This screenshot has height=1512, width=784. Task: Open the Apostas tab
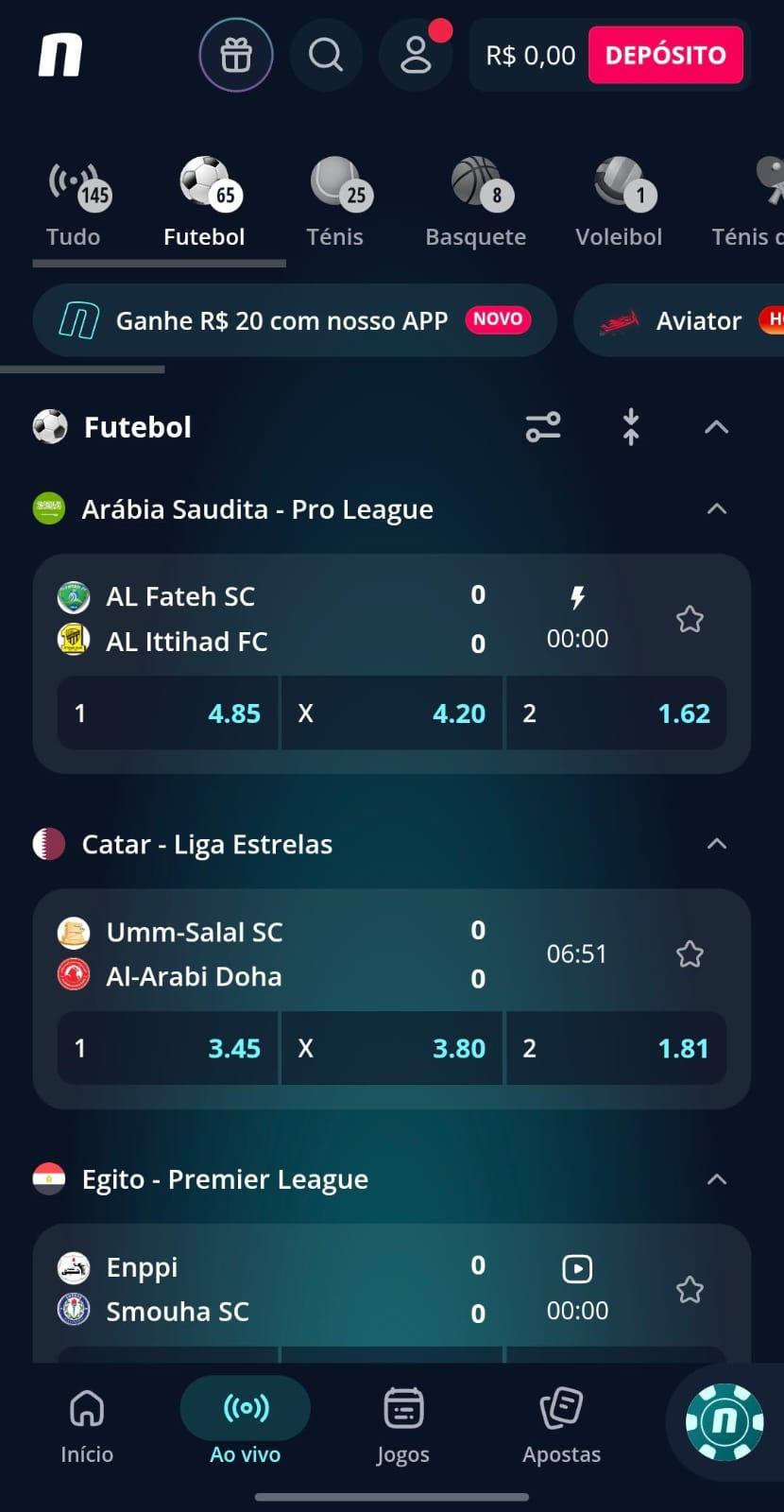pos(560,1422)
